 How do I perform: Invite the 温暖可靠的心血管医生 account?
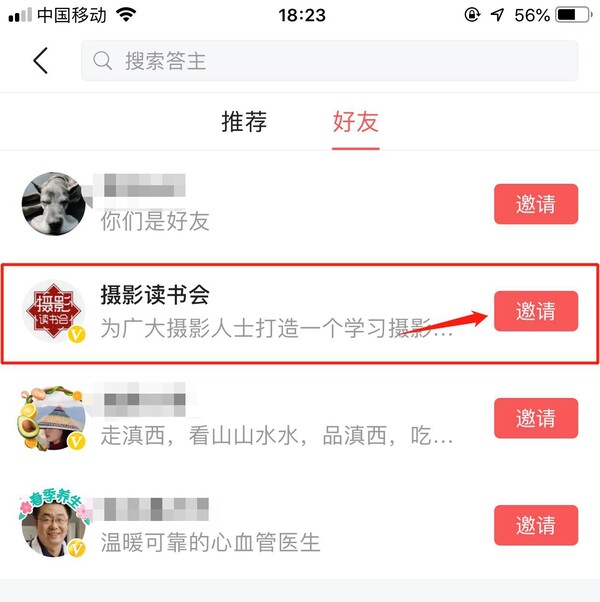[536, 525]
